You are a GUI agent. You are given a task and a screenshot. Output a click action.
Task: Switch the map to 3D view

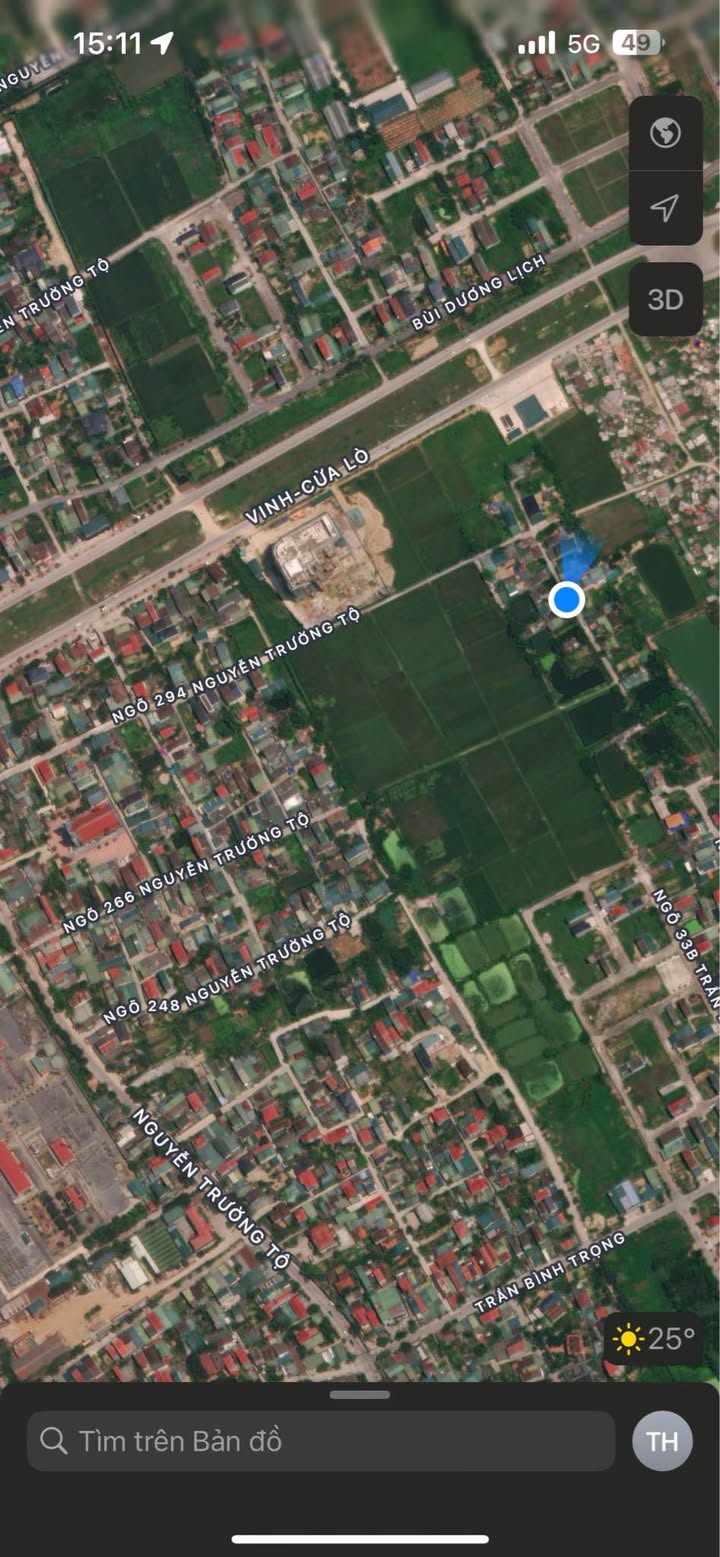click(665, 299)
